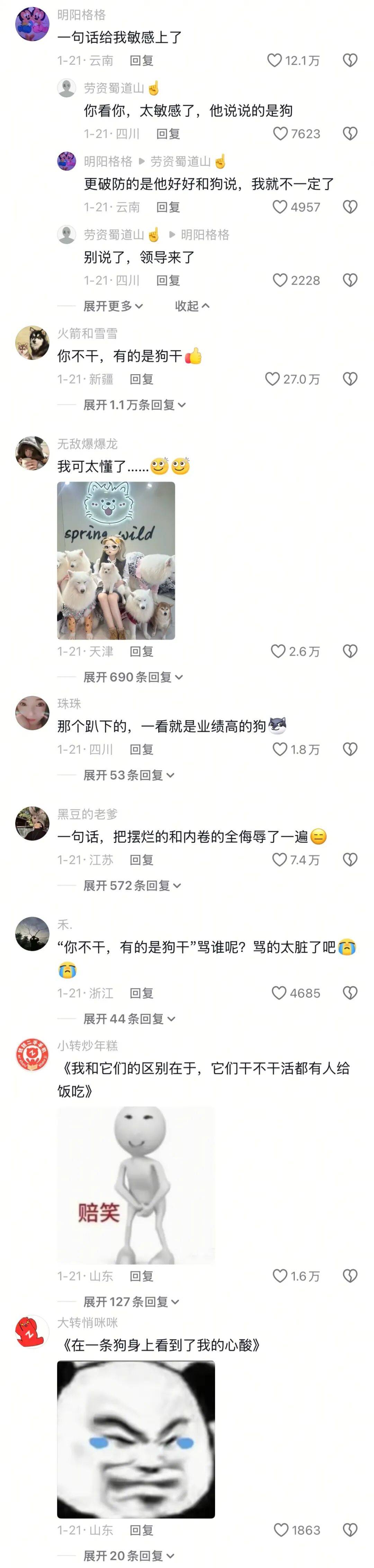Viewport: 374px width, 1568px height.
Task: Expand more replies under 明阳格格's thread
Action: point(113,306)
